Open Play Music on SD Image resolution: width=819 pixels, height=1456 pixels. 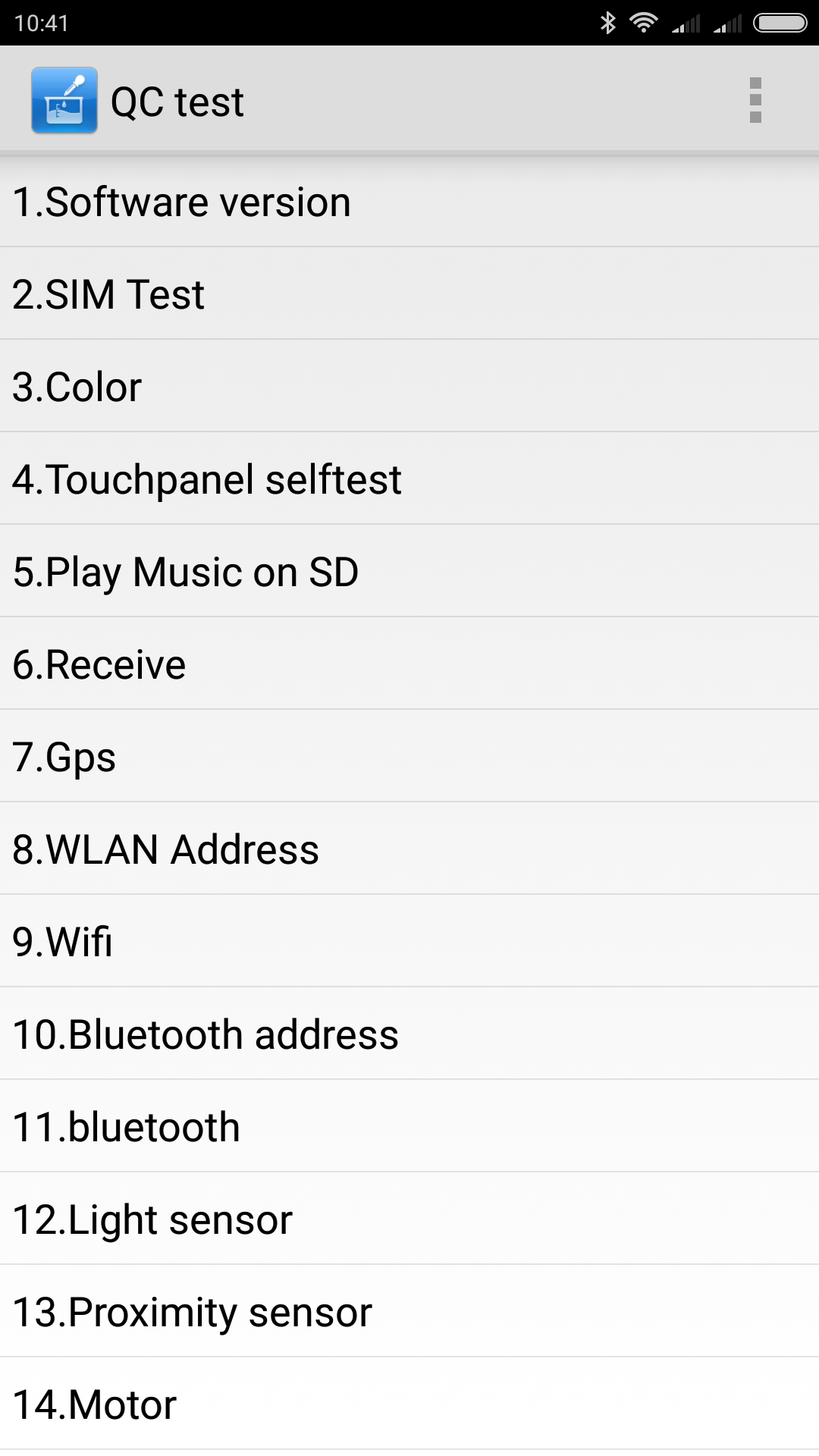pyautogui.click(x=409, y=572)
